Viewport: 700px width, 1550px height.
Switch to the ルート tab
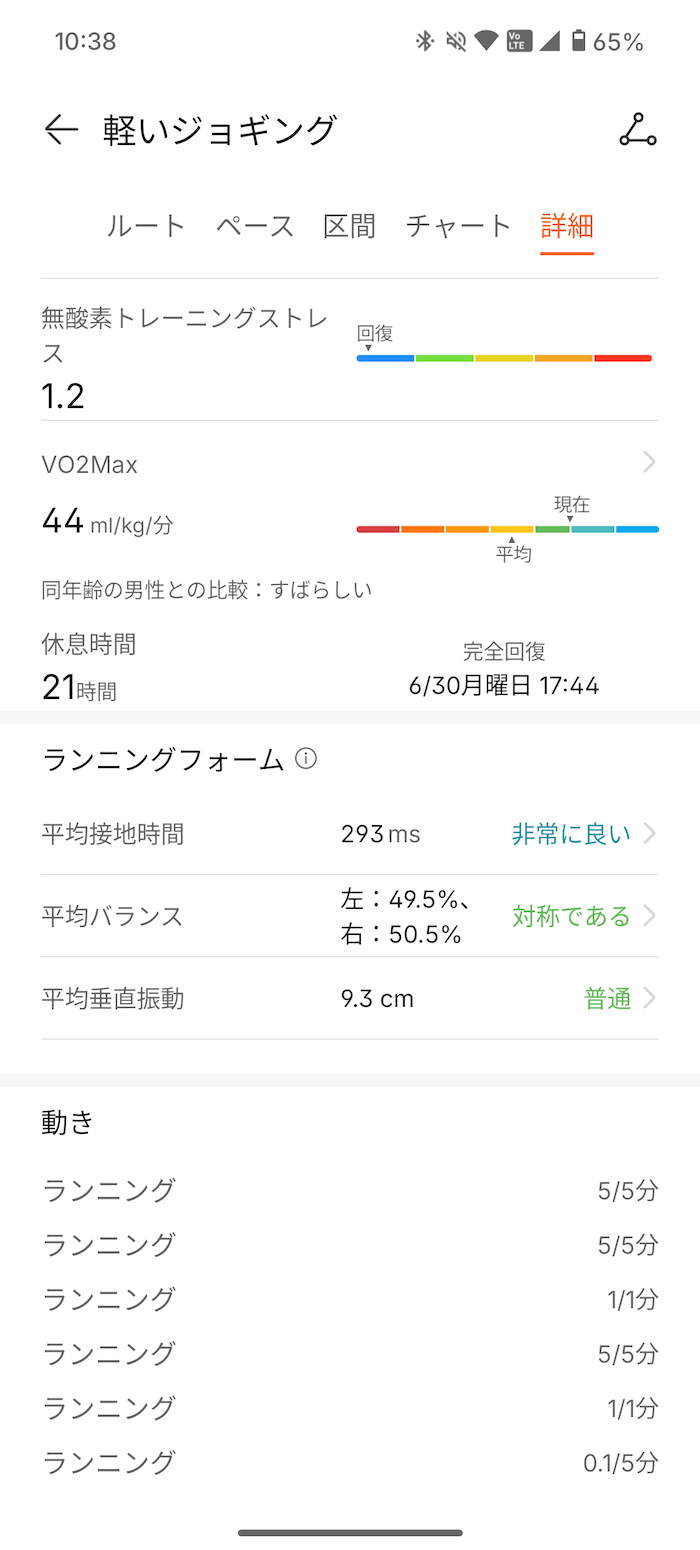click(146, 226)
